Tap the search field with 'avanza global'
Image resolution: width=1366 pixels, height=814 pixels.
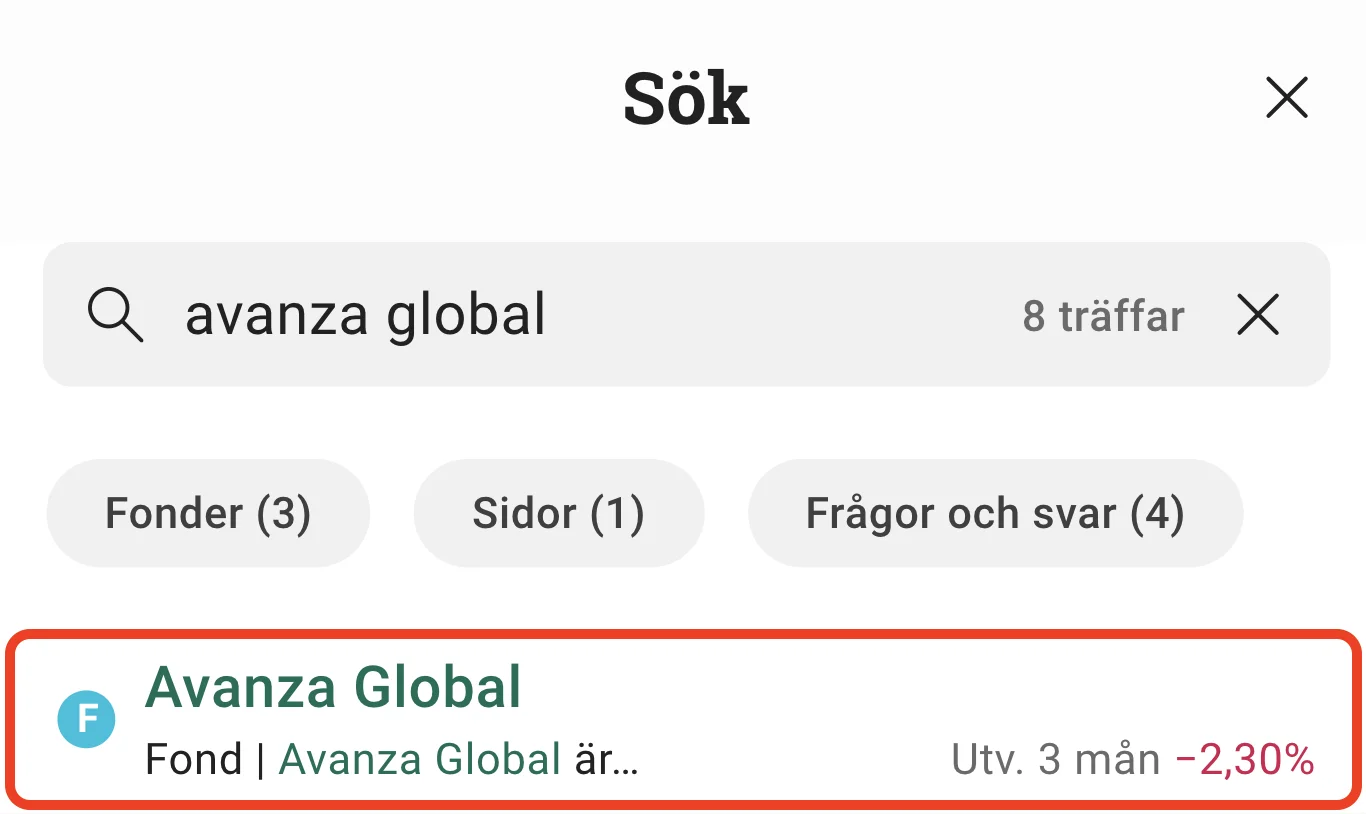(686, 314)
